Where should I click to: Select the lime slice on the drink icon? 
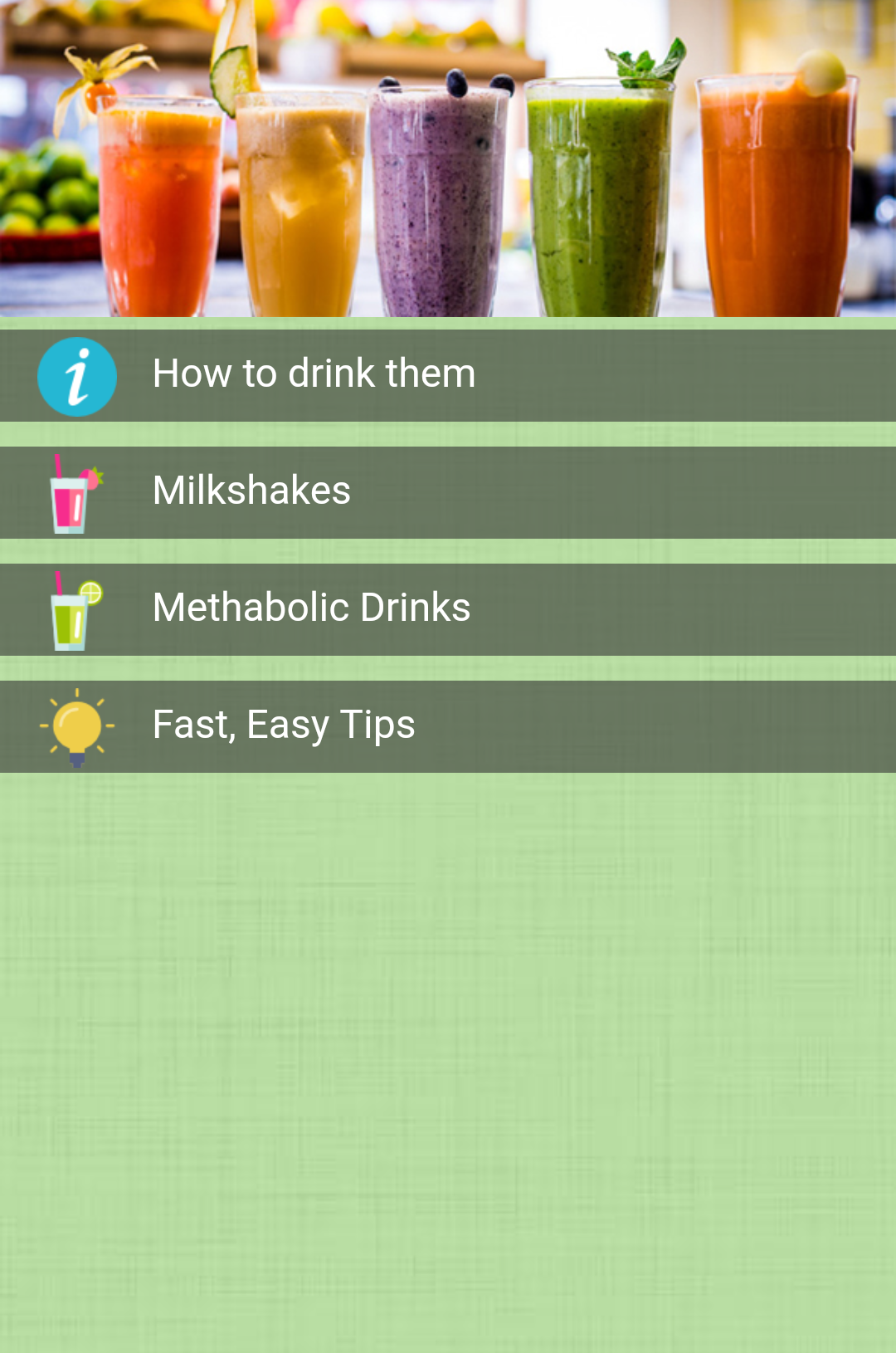pyautogui.click(x=91, y=592)
